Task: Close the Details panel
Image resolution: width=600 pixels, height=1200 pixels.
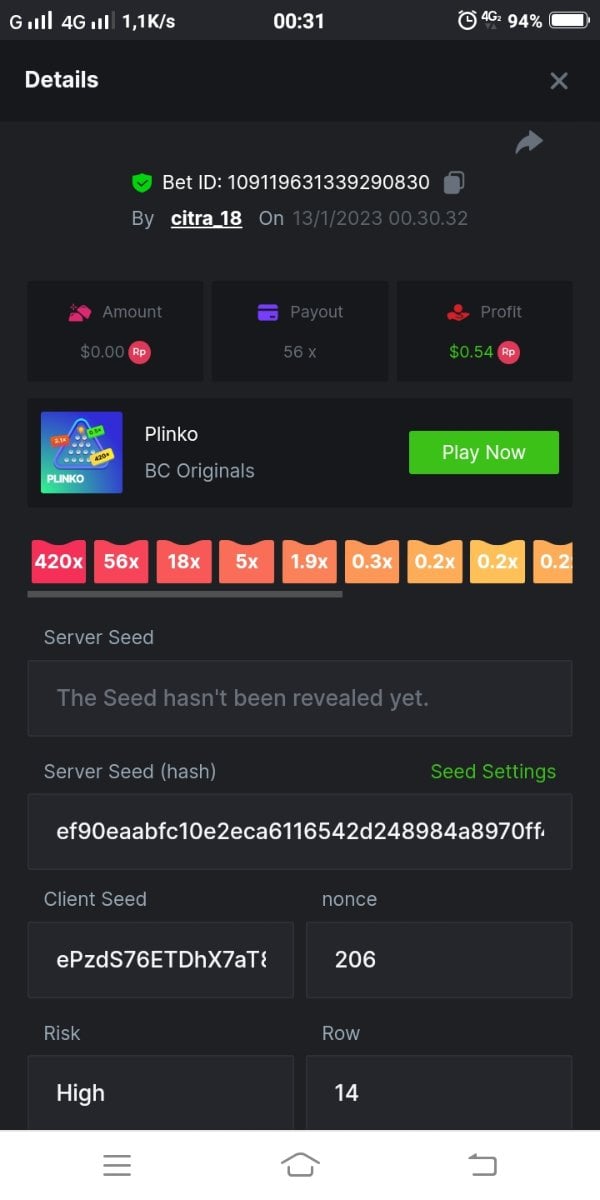Action: click(559, 81)
